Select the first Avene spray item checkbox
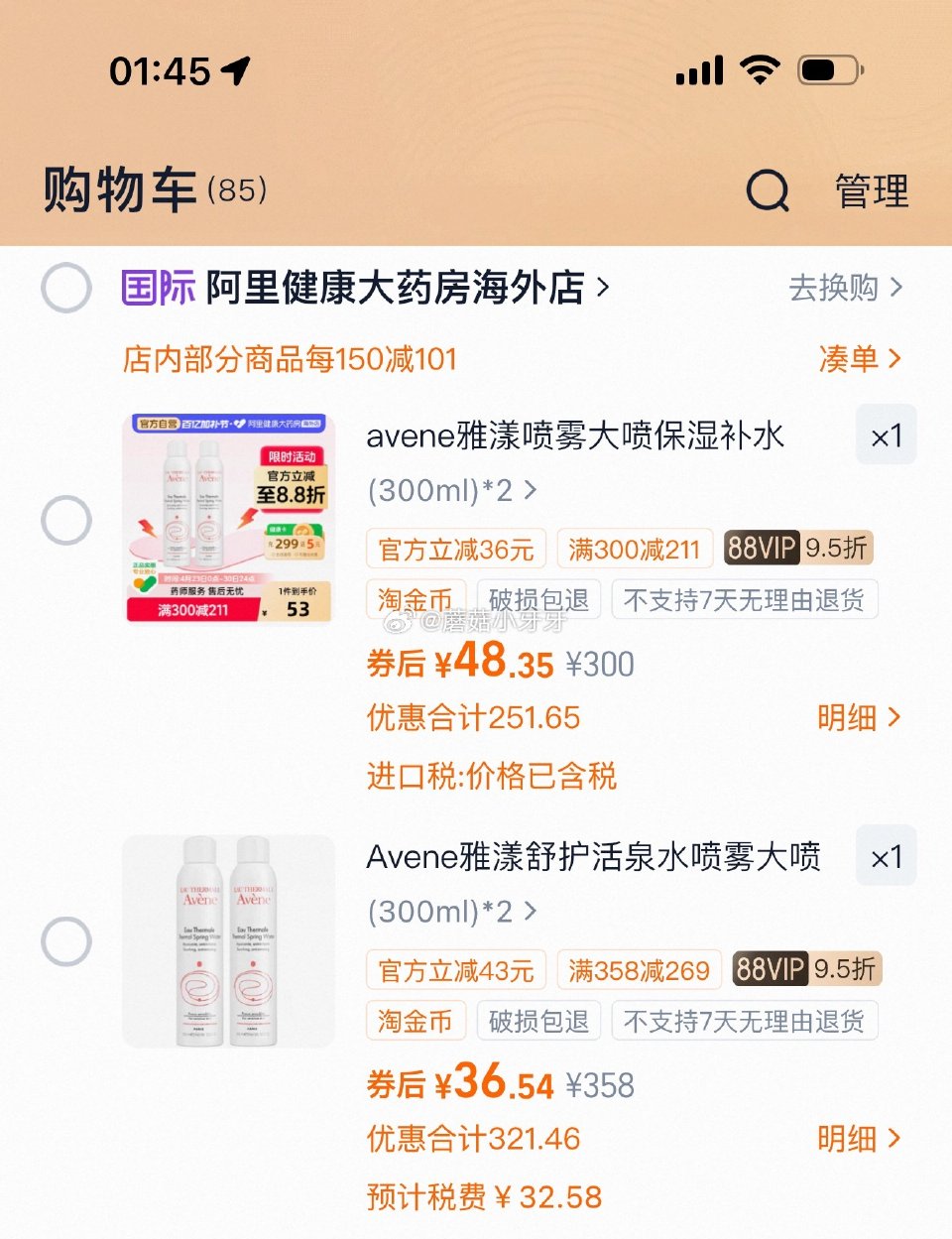 click(65, 518)
